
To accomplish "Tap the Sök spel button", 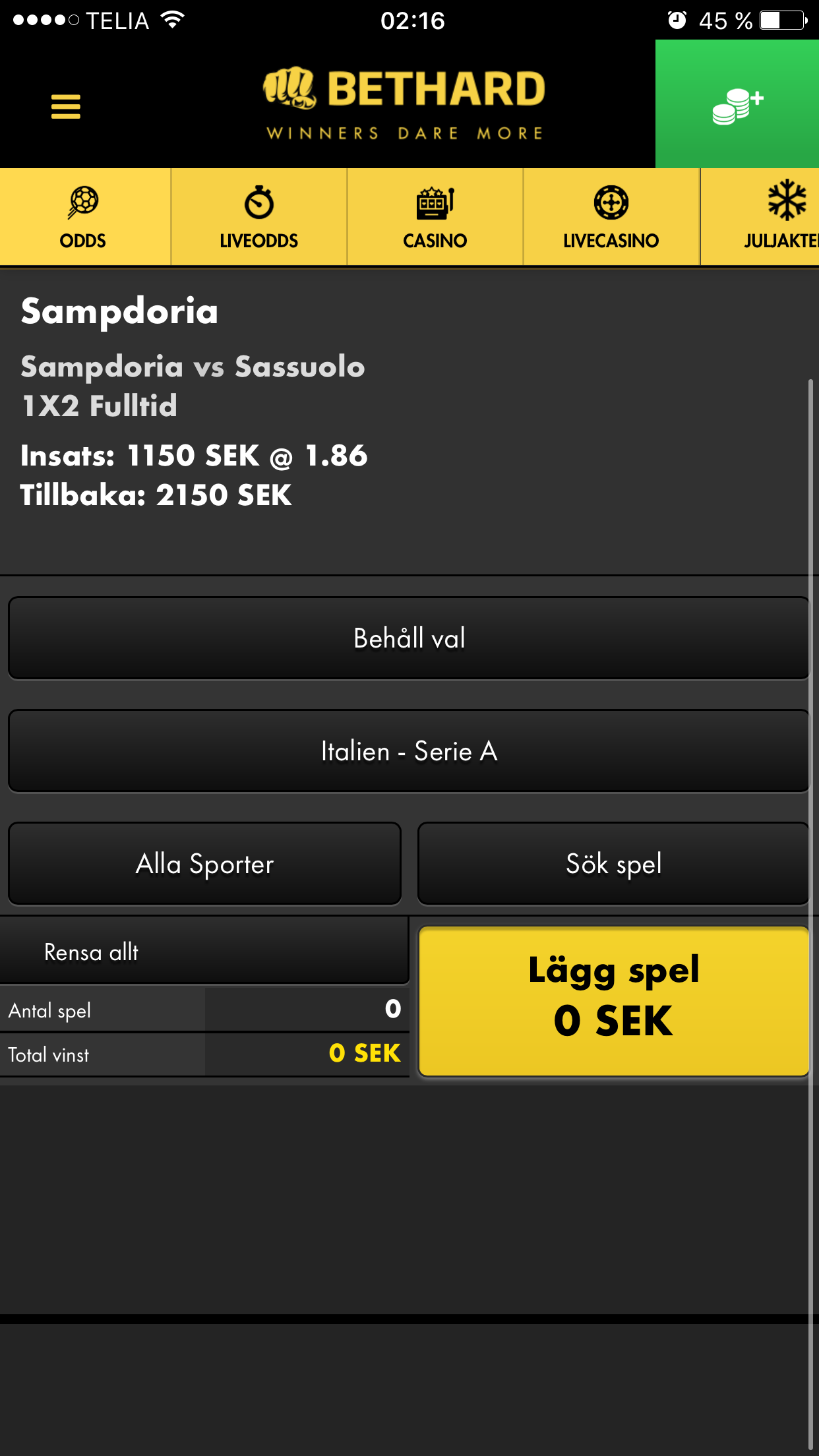I will point(614,863).
